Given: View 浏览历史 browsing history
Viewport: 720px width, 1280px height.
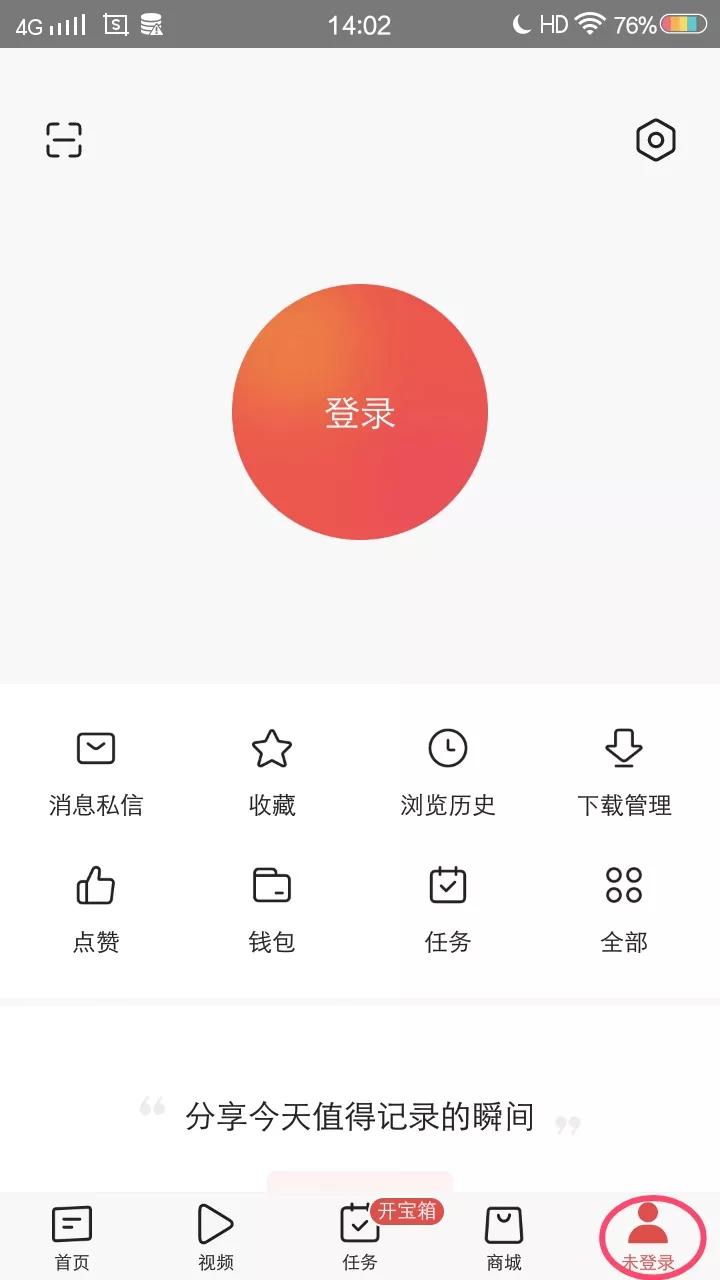Looking at the screenshot, I should coord(447,768).
